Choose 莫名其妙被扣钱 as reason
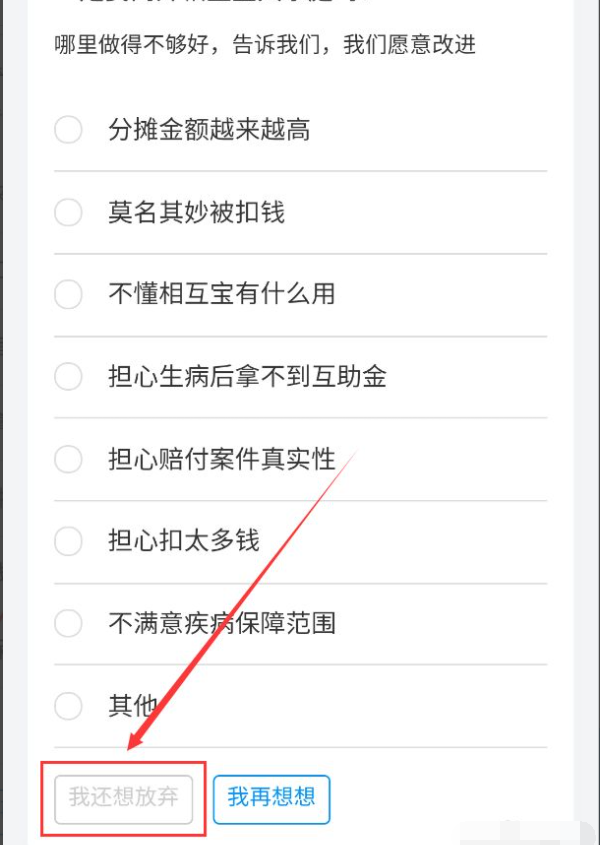The width and height of the screenshot is (600, 845). tap(68, 212)
